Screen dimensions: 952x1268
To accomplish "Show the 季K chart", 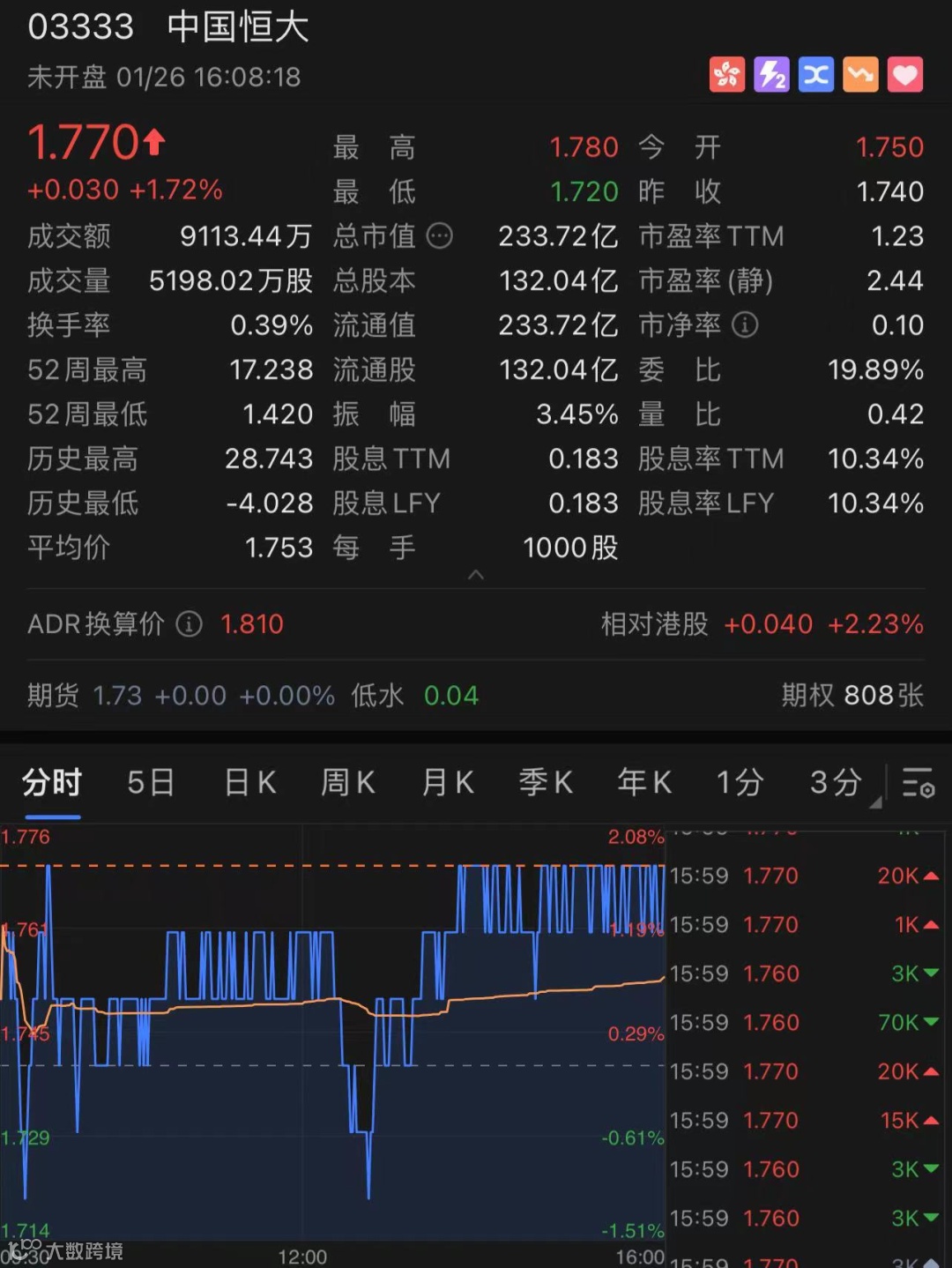I will point(547,782).
